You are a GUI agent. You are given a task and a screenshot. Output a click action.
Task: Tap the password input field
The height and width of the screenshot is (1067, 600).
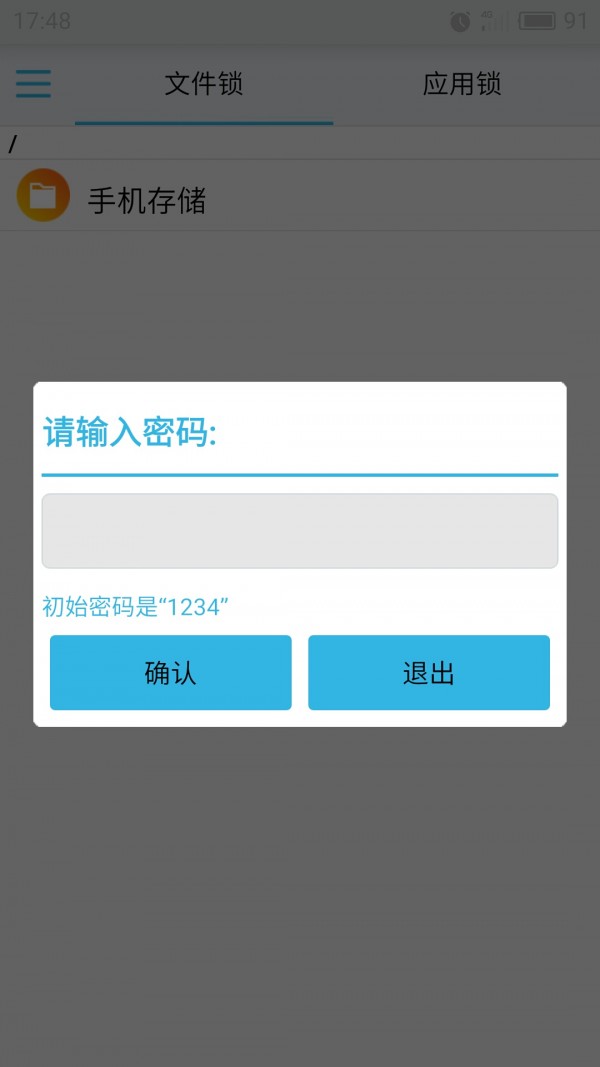tap(299, 531)
